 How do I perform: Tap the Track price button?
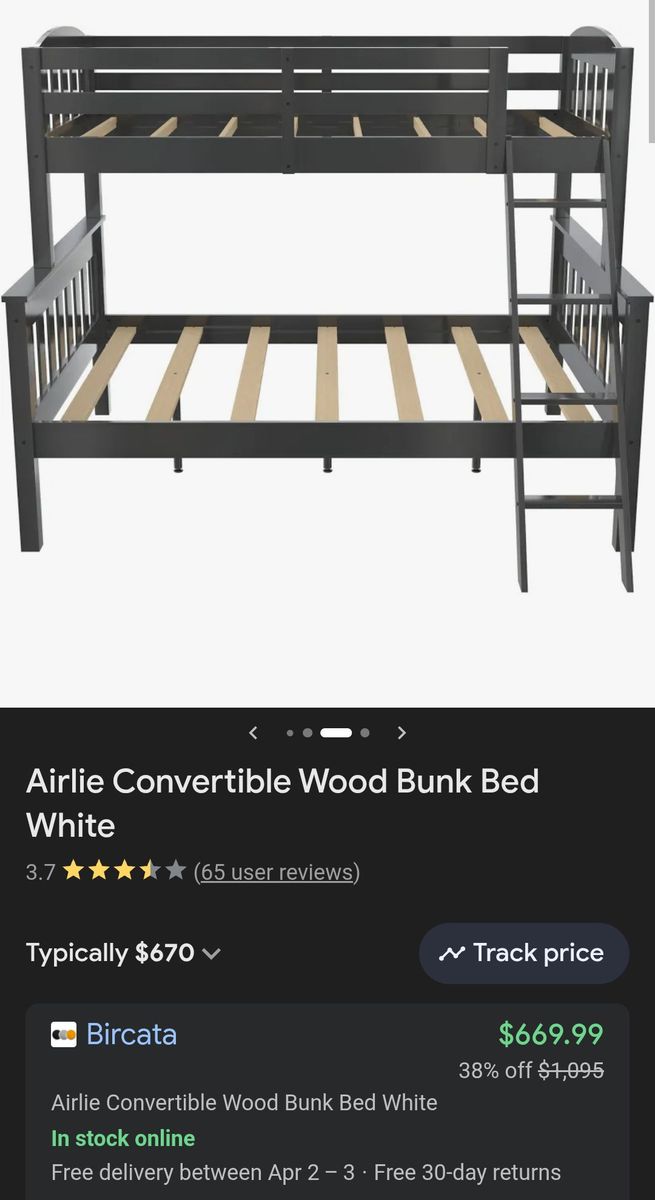point(523,953)
